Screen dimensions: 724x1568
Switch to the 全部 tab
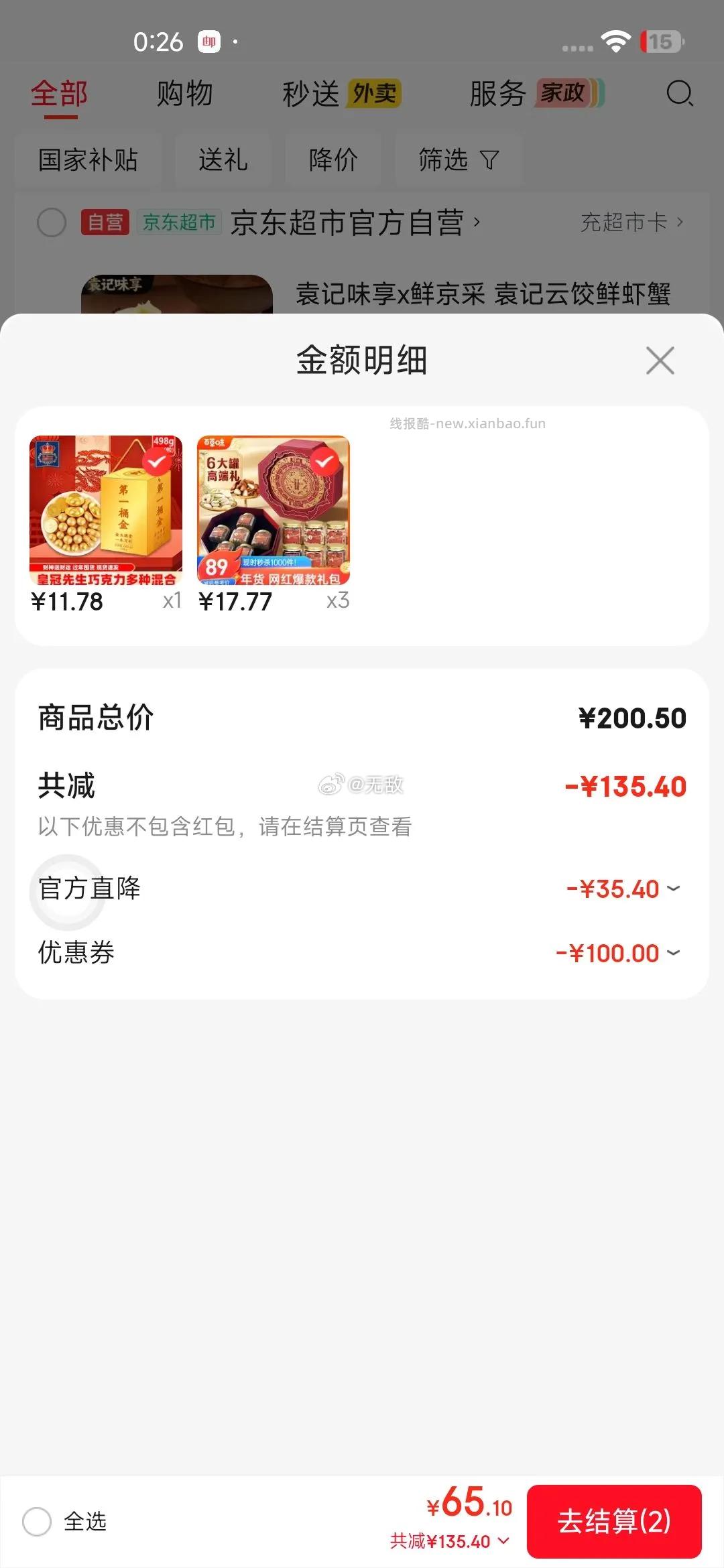58,94
